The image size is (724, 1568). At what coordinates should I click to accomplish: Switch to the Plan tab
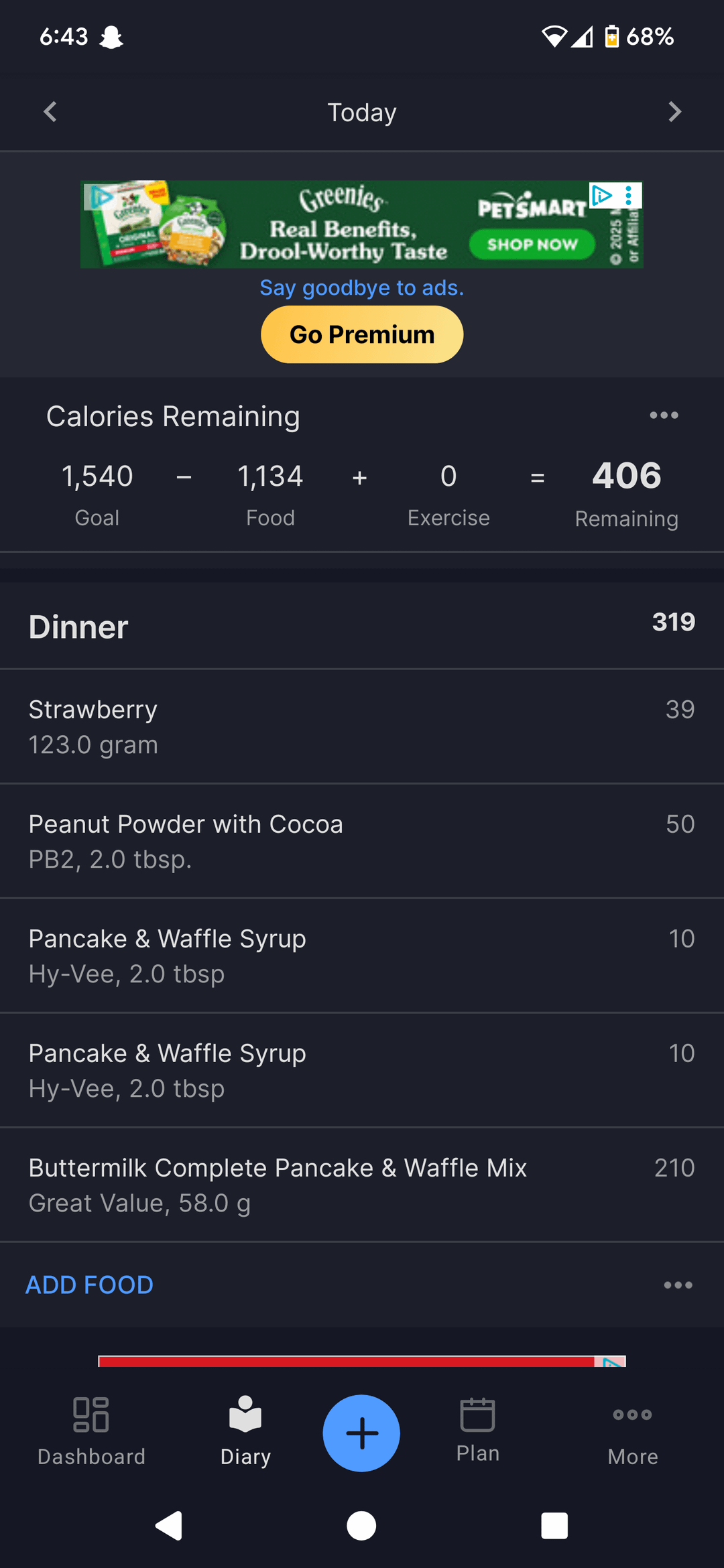(x=477, y=1431)
